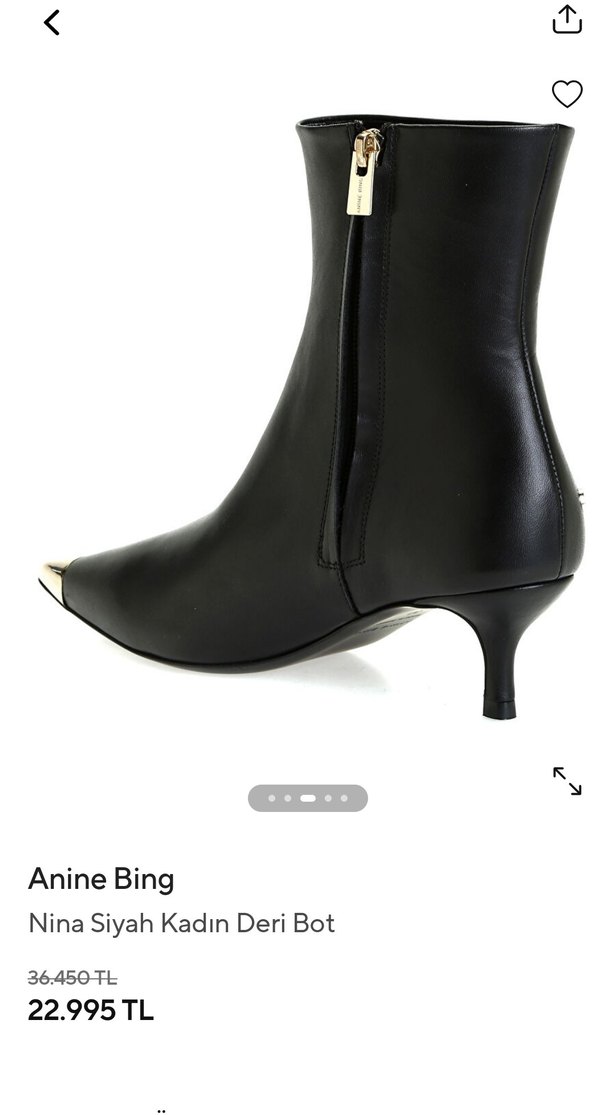Add the boot to favorites
This screenshot has width=615, height=1115.
pos(567,94)
